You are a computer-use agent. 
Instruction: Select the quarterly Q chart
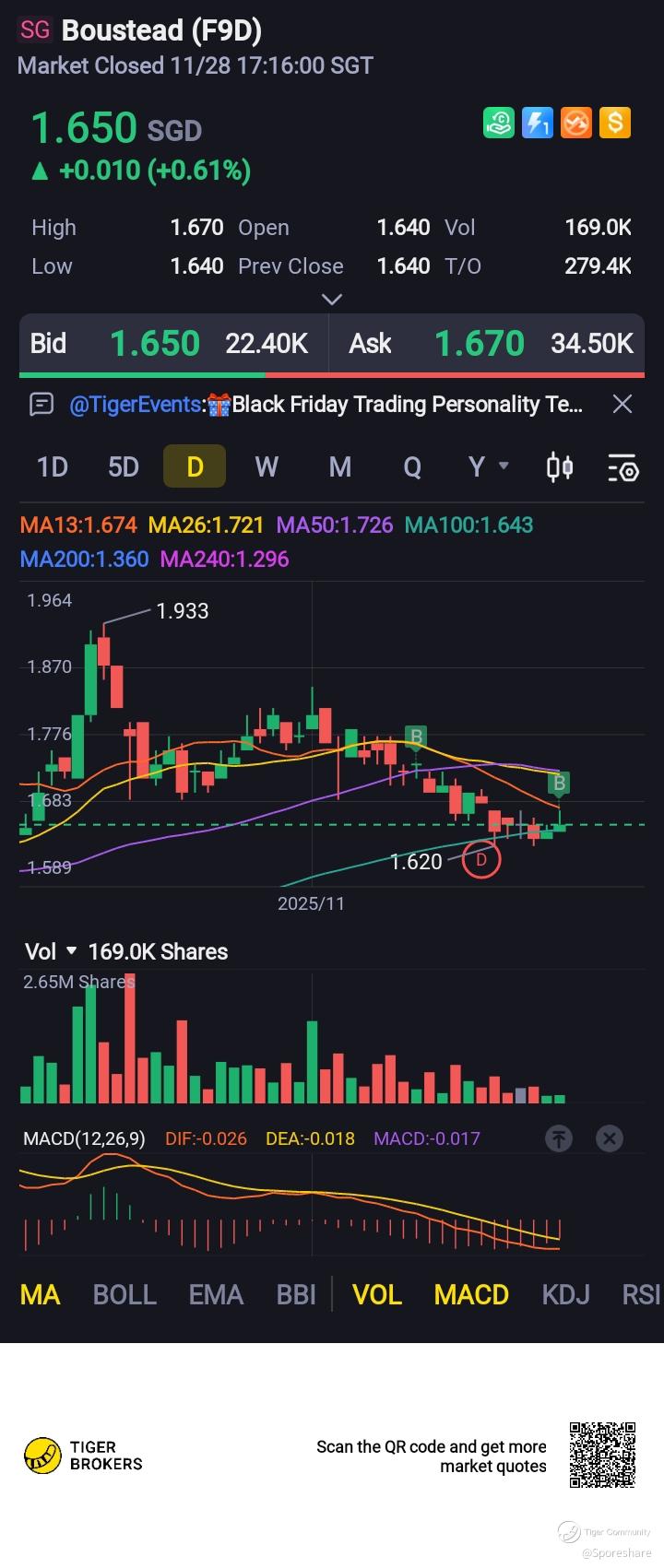click(412, 467)
